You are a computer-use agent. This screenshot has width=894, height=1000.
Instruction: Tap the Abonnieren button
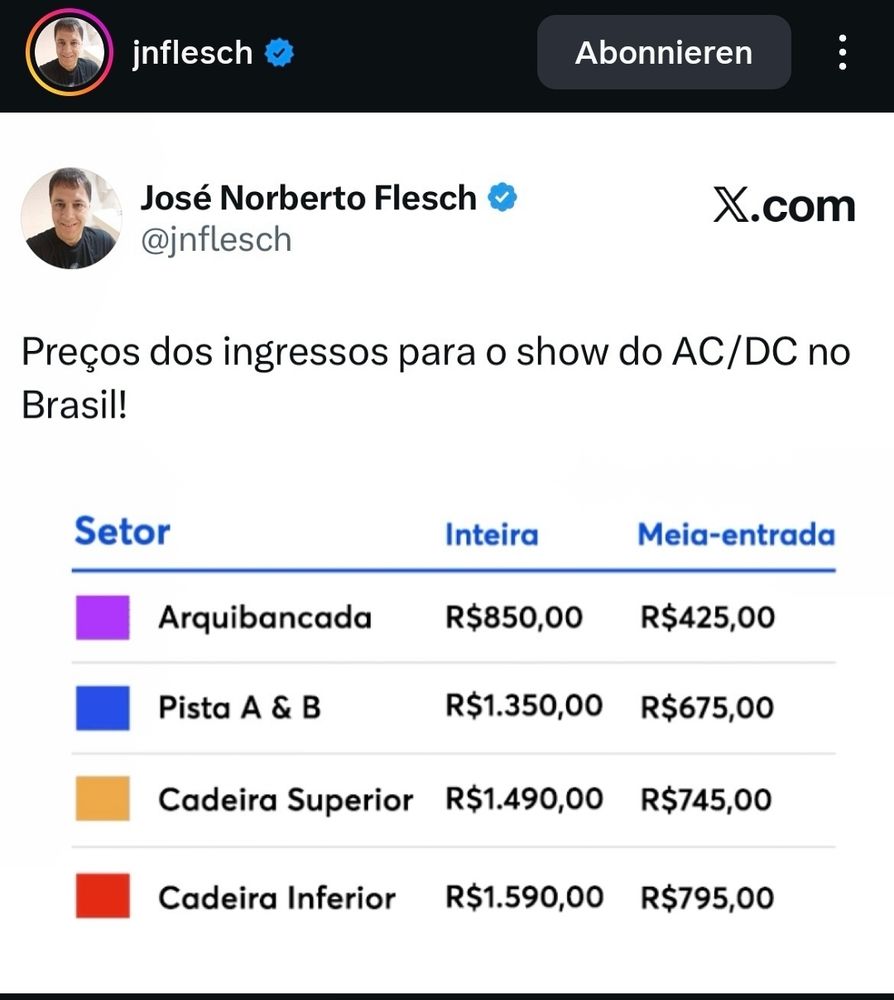[x=663, y=52]
